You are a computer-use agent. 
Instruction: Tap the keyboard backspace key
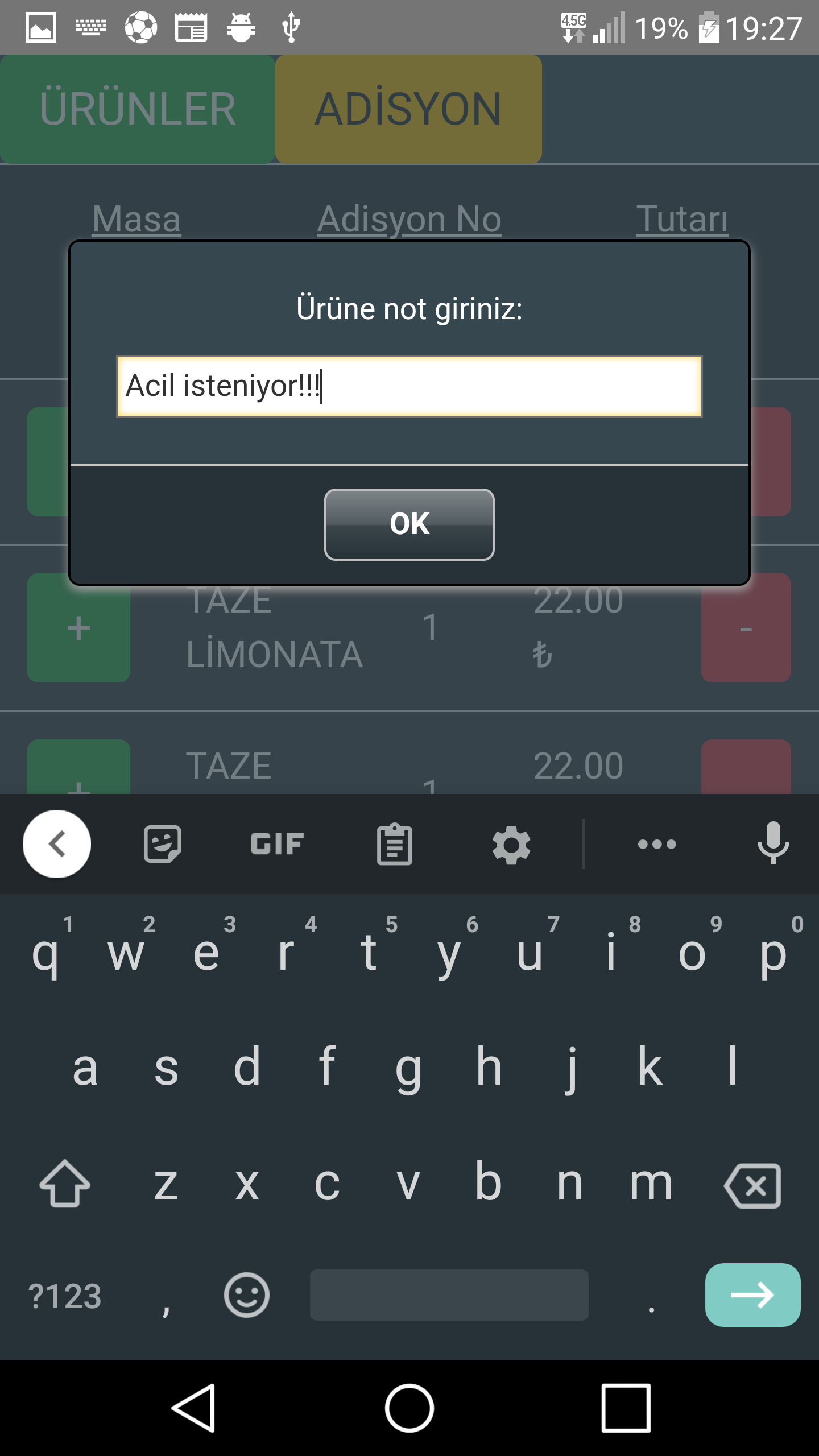(x=752, y=1185)
